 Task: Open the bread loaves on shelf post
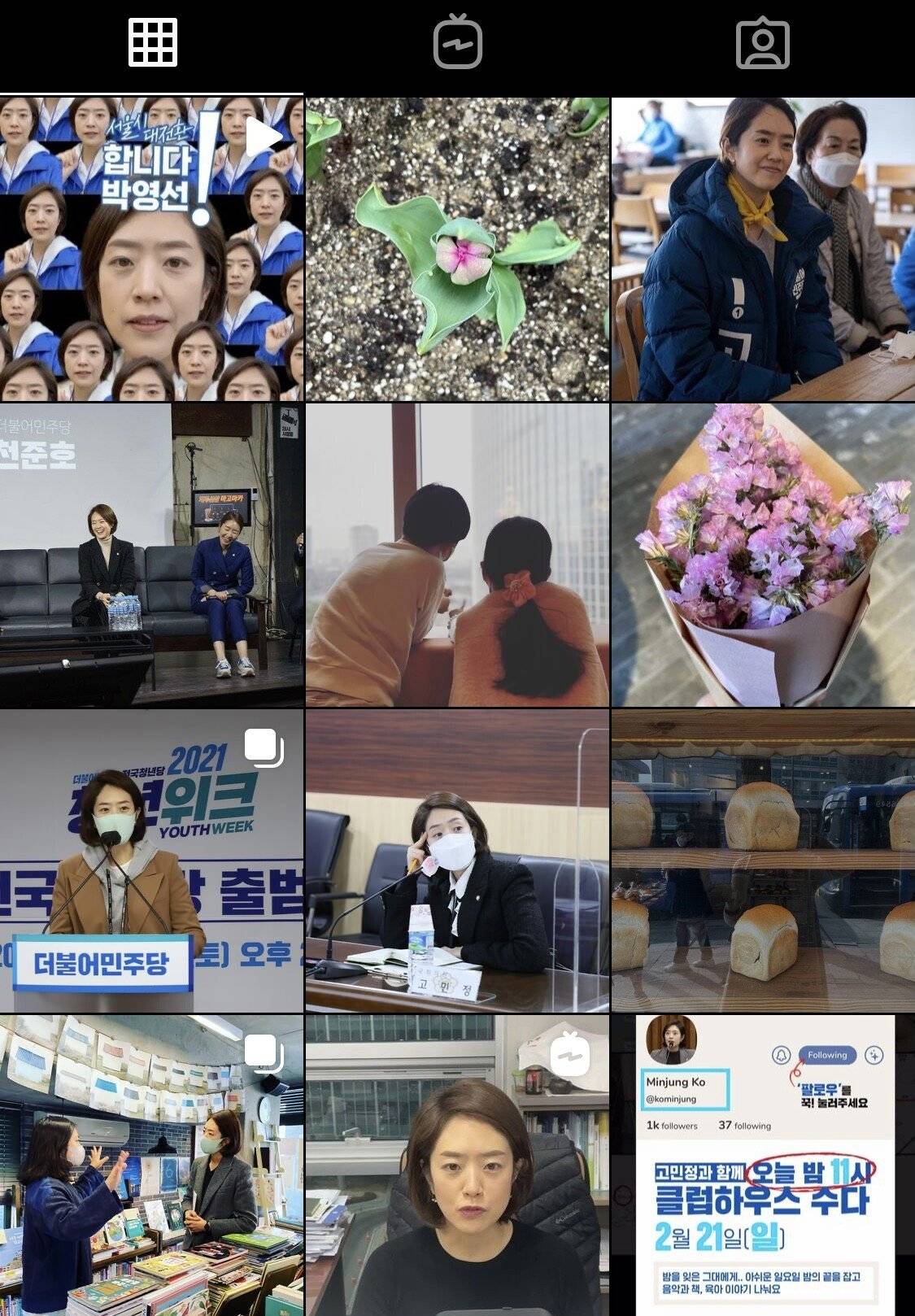(x=763, y=861)
